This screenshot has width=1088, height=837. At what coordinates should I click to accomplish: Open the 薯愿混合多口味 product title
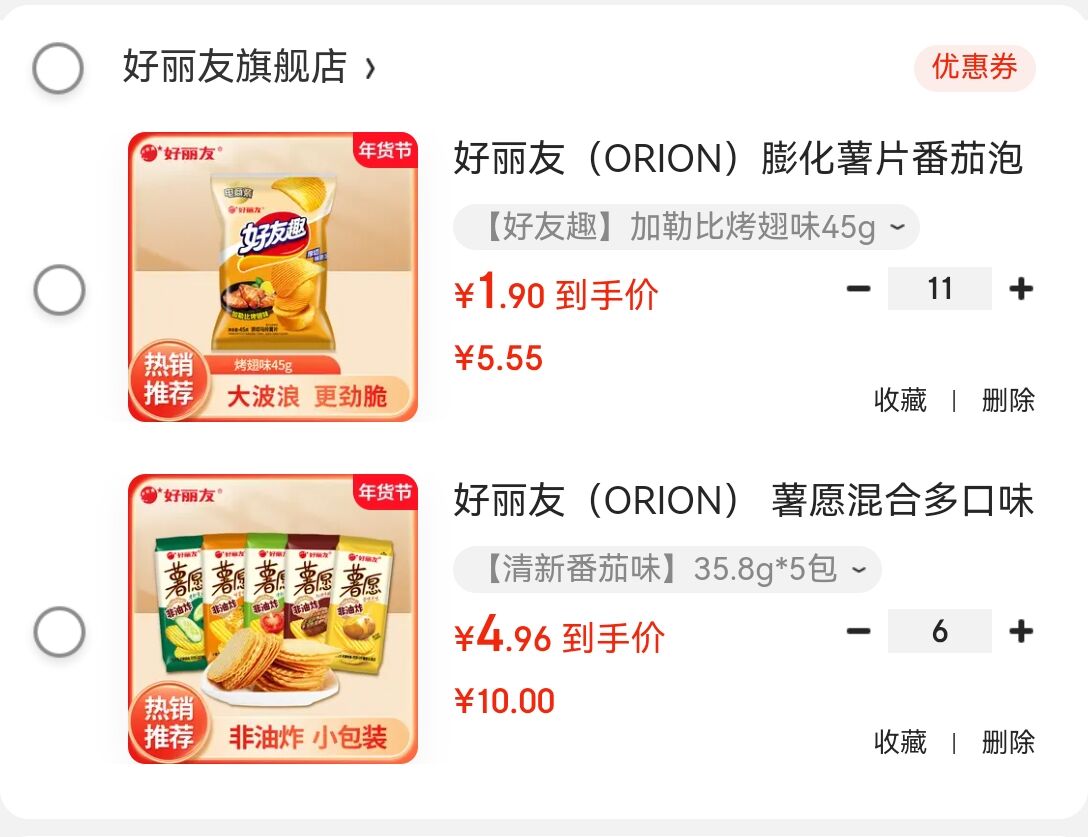(743, 501)
